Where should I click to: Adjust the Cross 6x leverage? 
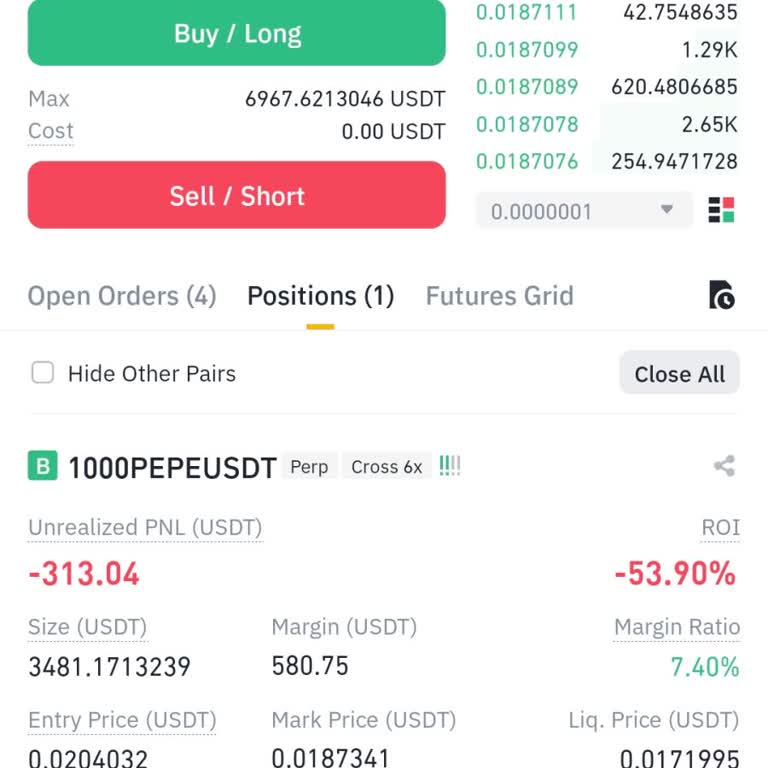coord(386,467)
